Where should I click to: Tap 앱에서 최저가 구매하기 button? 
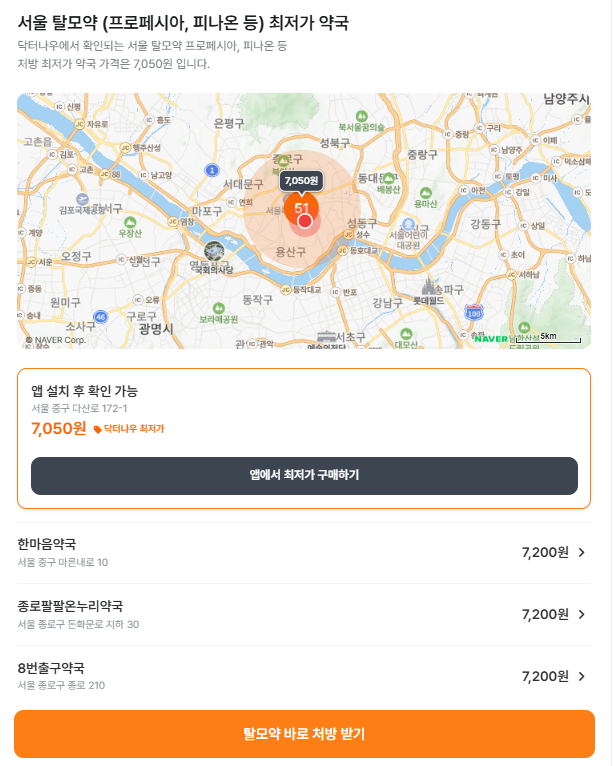click(304, 475)
